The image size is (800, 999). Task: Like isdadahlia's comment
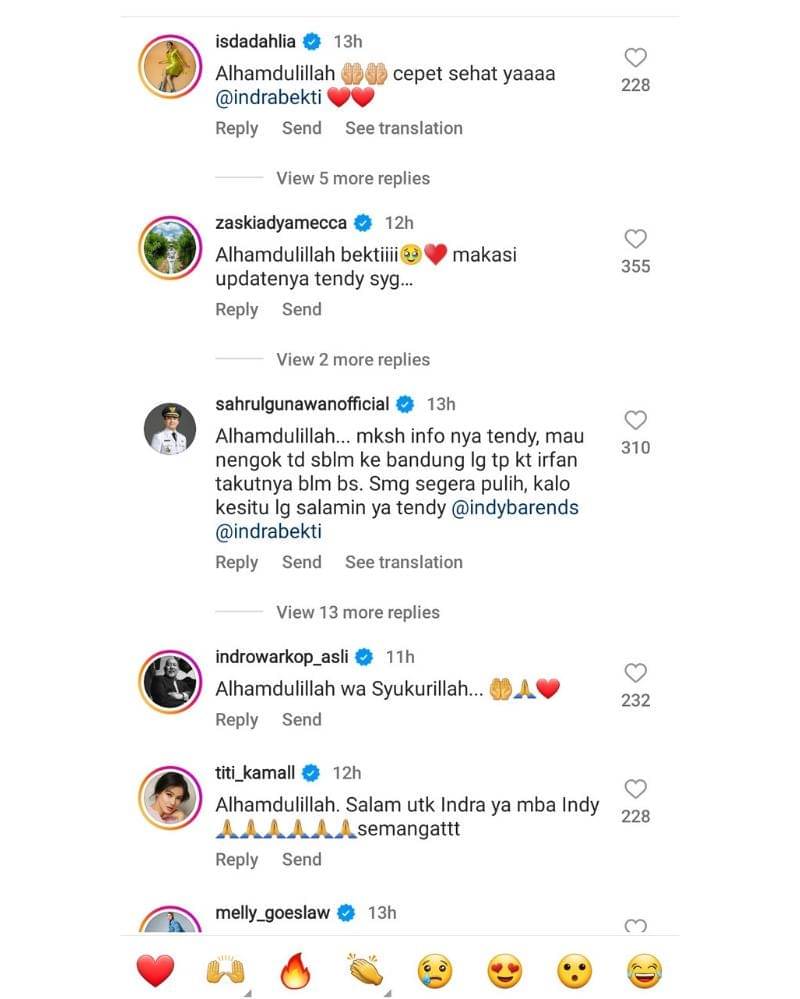[x=635, y=58]
